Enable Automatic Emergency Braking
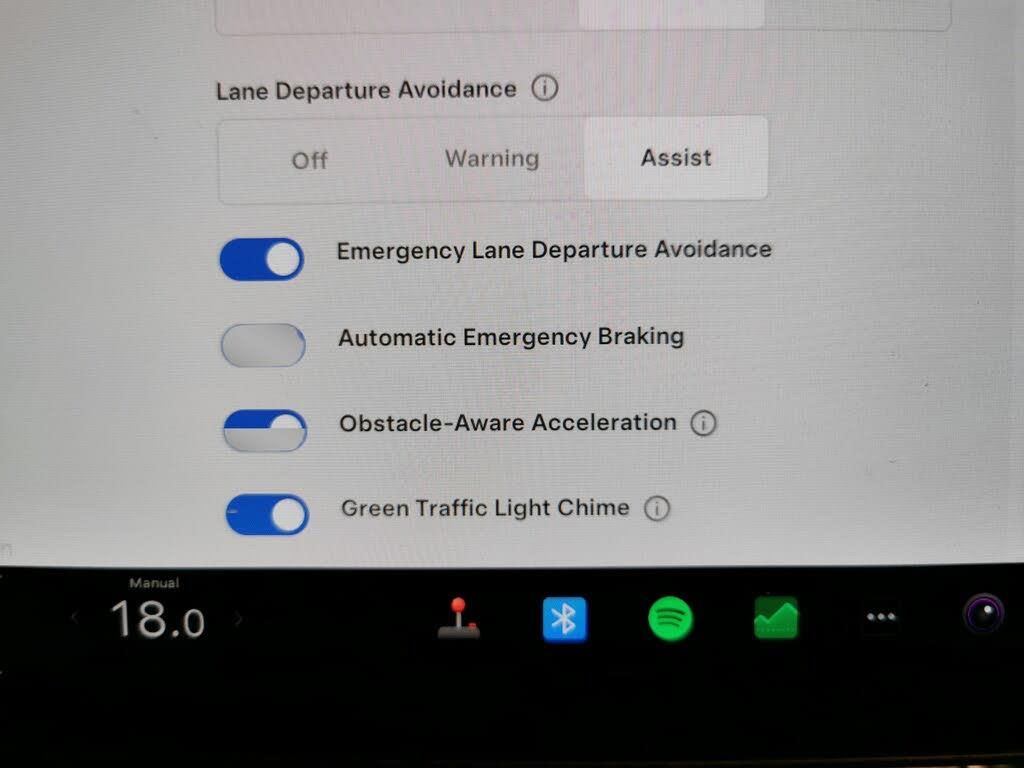Screen dimensions: 1024x768 click(x=263, y=345)
